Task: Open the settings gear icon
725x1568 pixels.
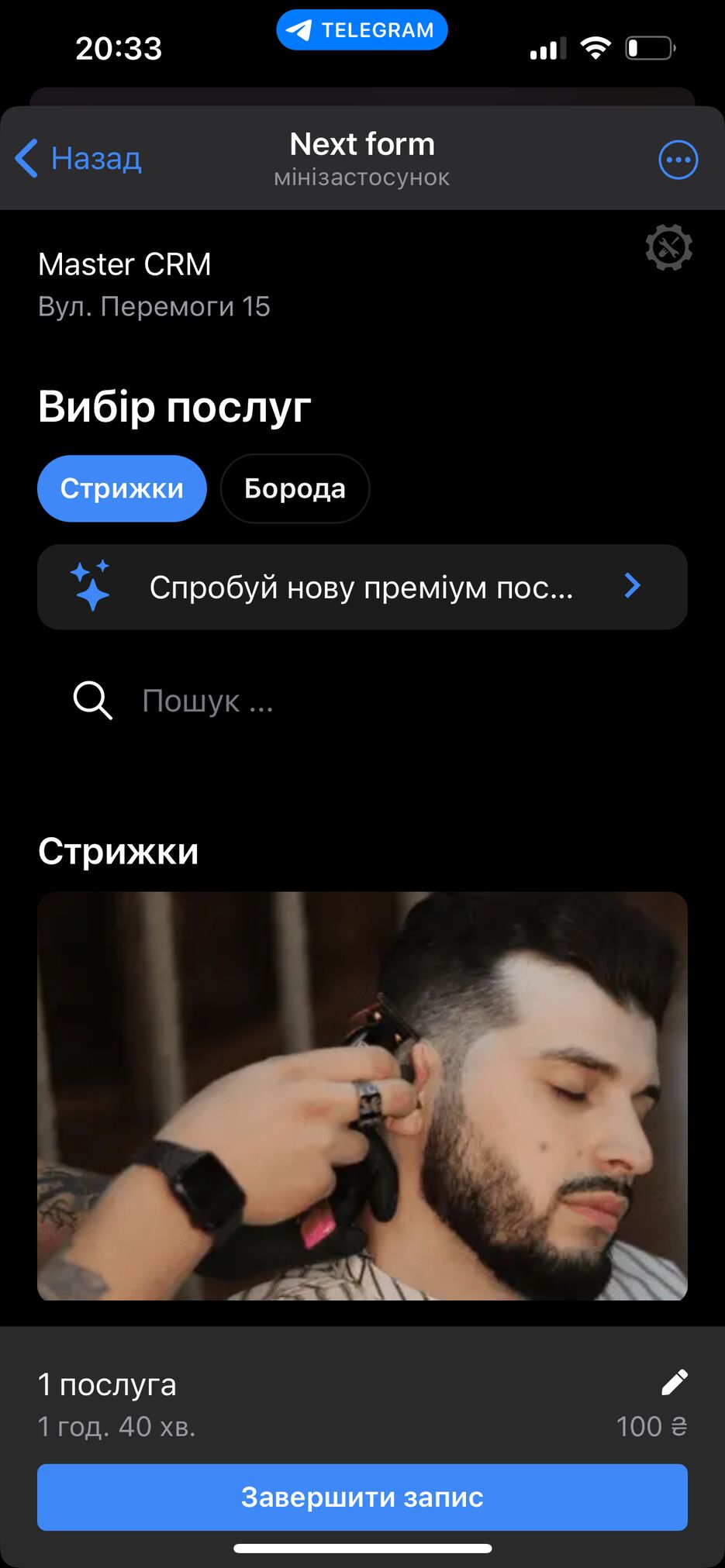Action: click(x=668, y=248)
